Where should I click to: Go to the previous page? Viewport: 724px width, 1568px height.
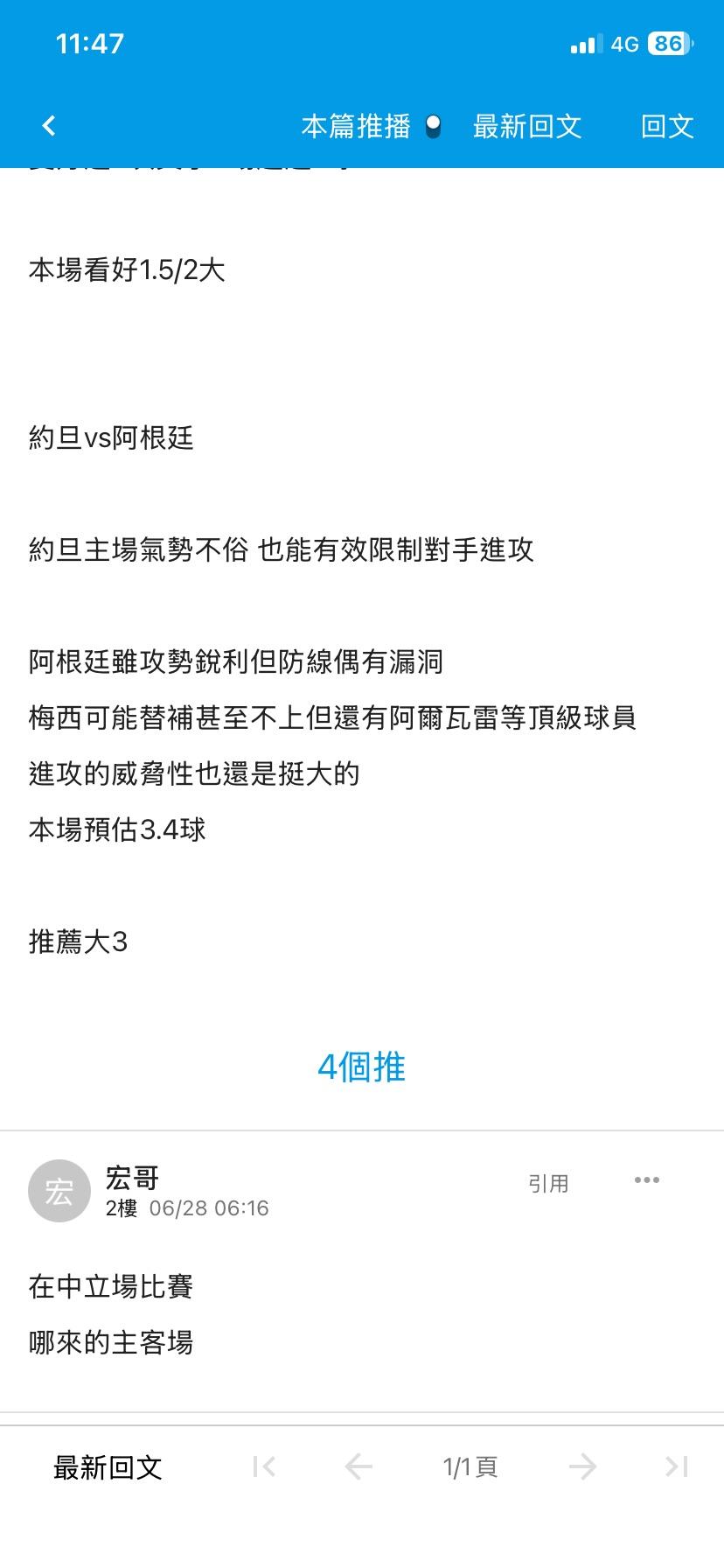point(359,1466)
